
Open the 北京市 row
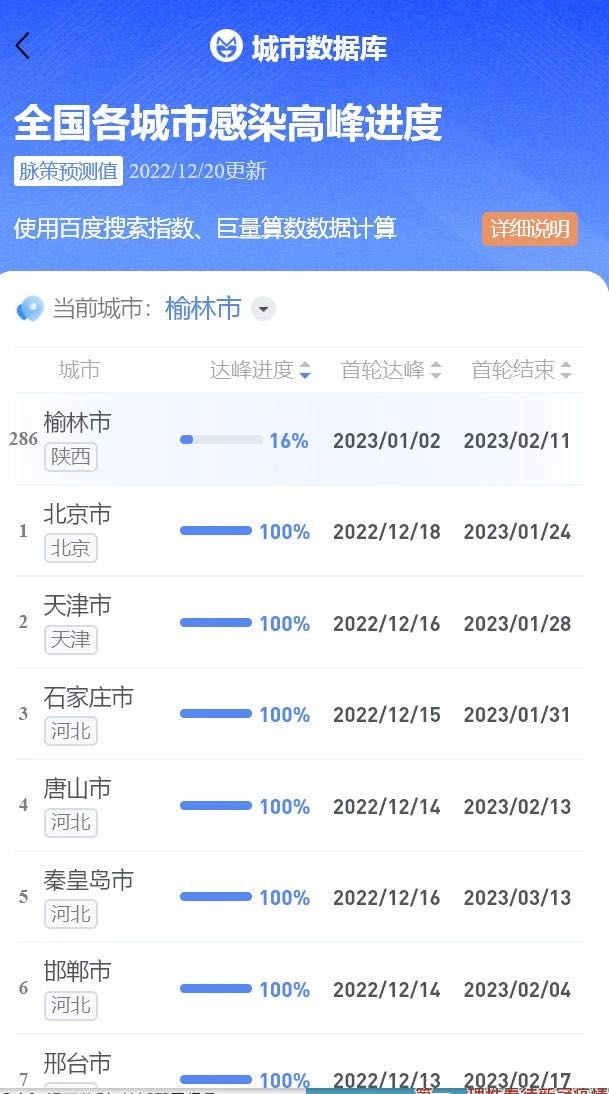coord(299,531)
